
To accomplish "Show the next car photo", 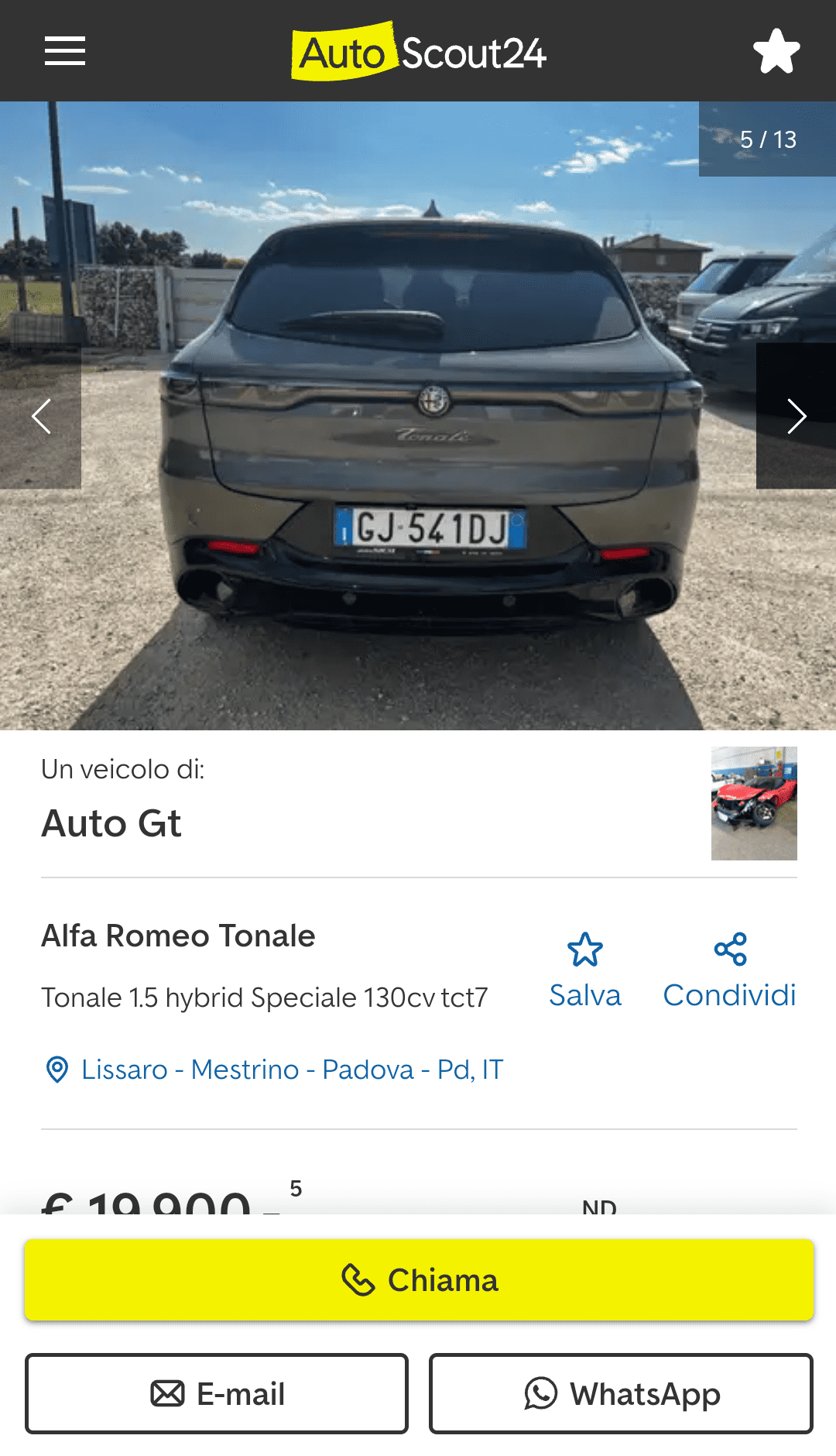I will [x=796, y=417].
